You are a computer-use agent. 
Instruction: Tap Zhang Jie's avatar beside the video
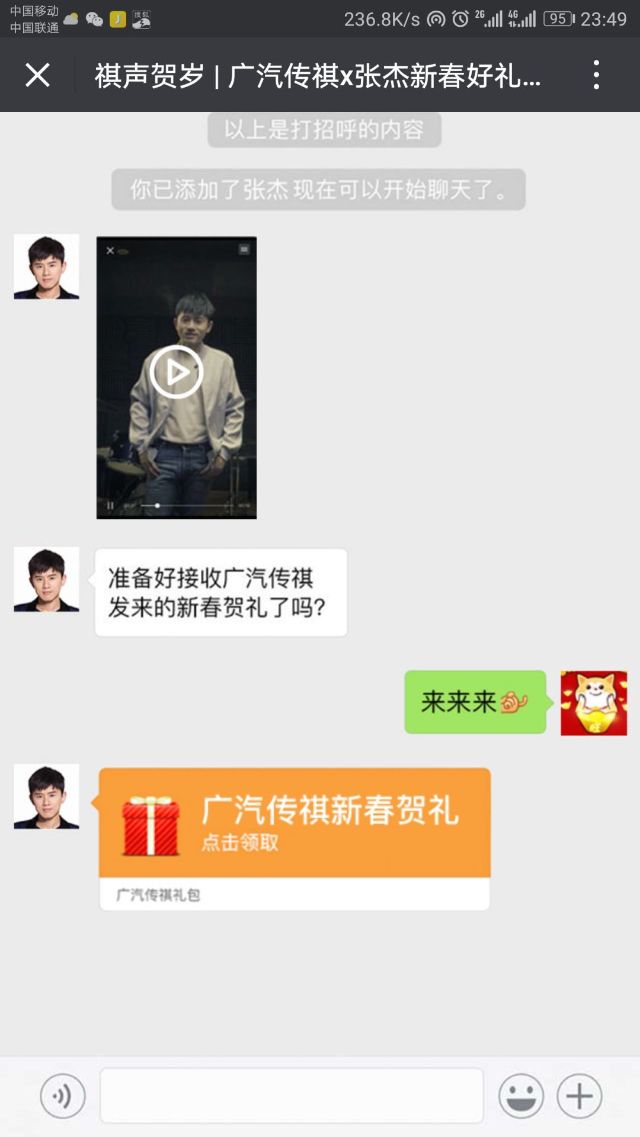(x=46, y=267)
